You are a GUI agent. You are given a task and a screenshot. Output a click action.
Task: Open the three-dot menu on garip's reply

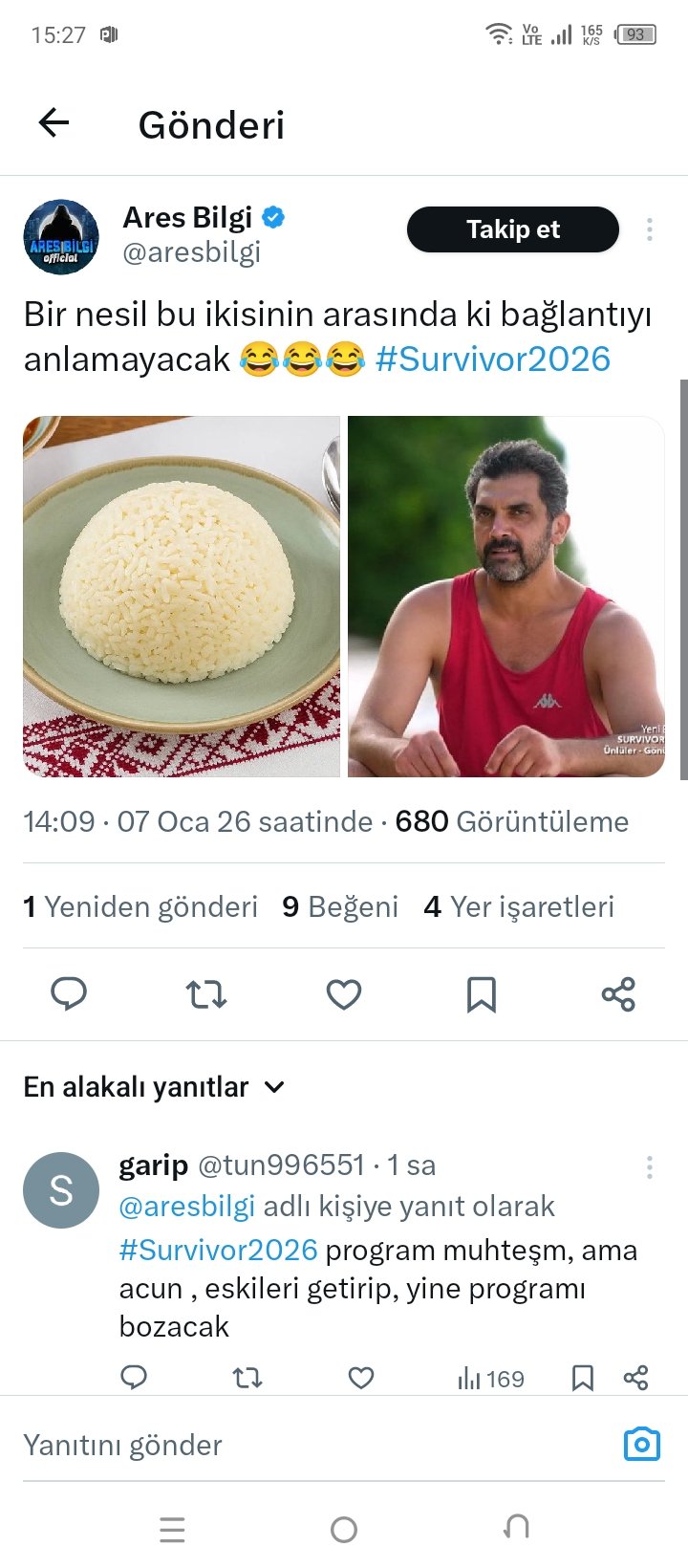click(x=649, y=1168)
